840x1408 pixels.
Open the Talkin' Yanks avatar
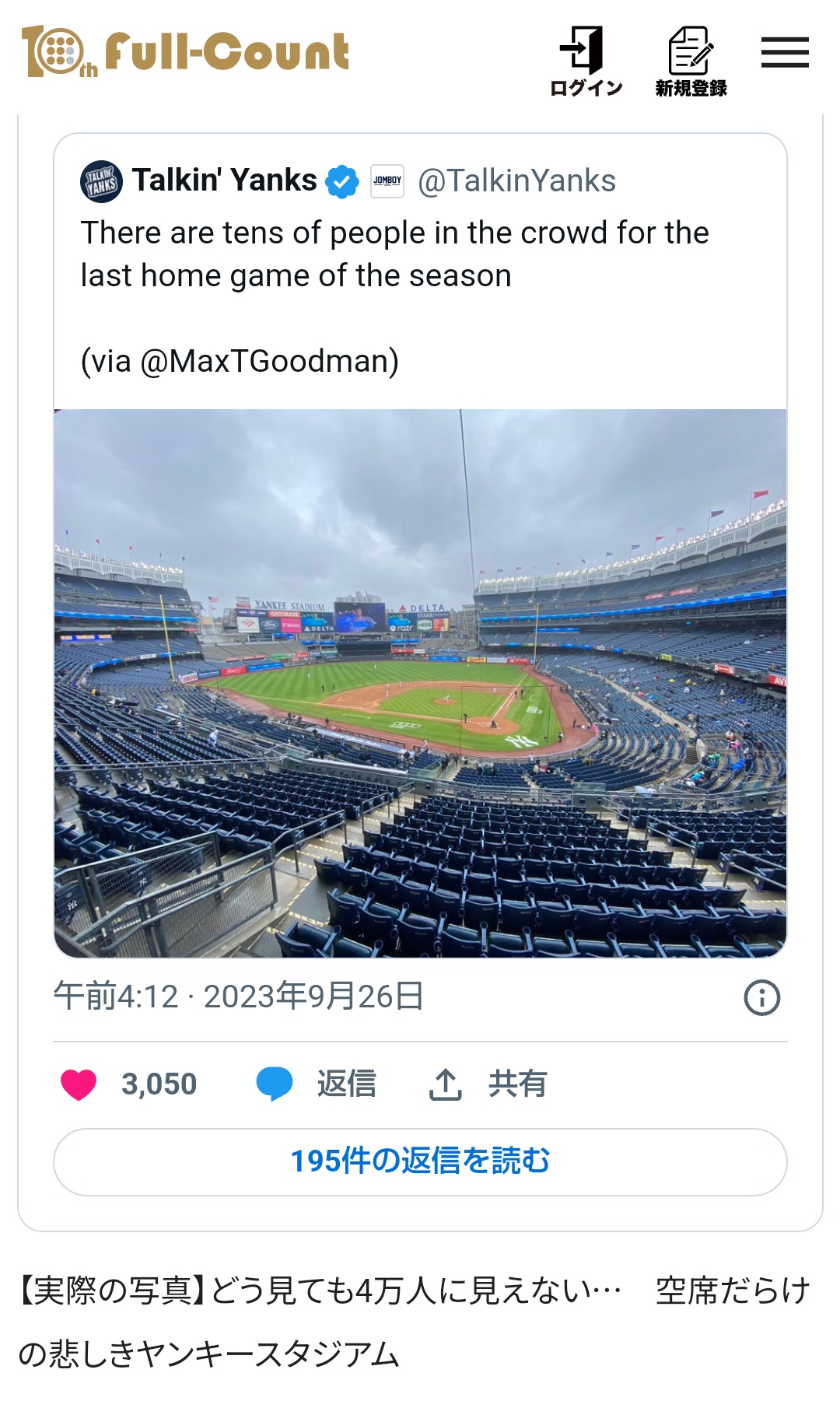(101, 181)
